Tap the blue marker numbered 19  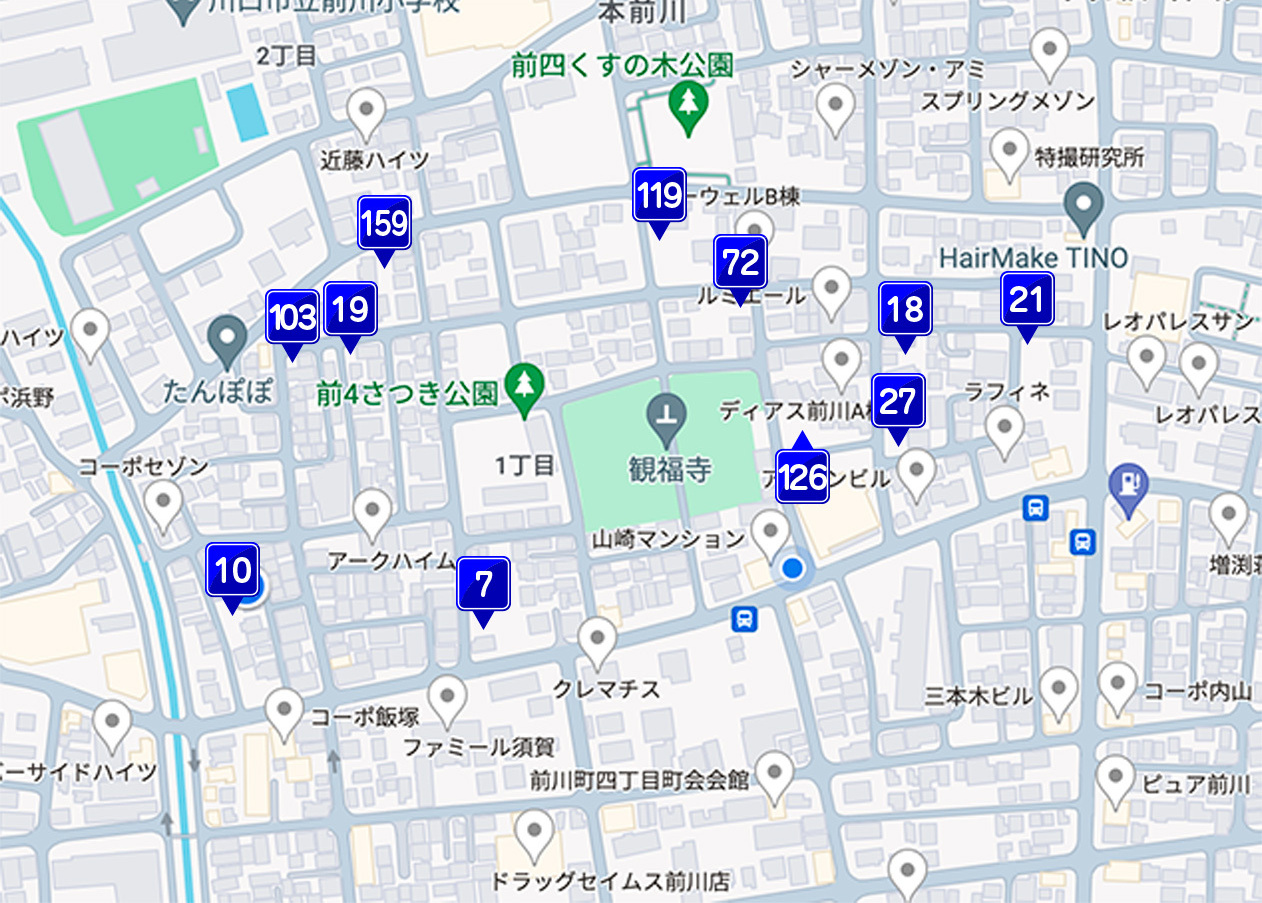pyautogui.click(x=350, y=309)
